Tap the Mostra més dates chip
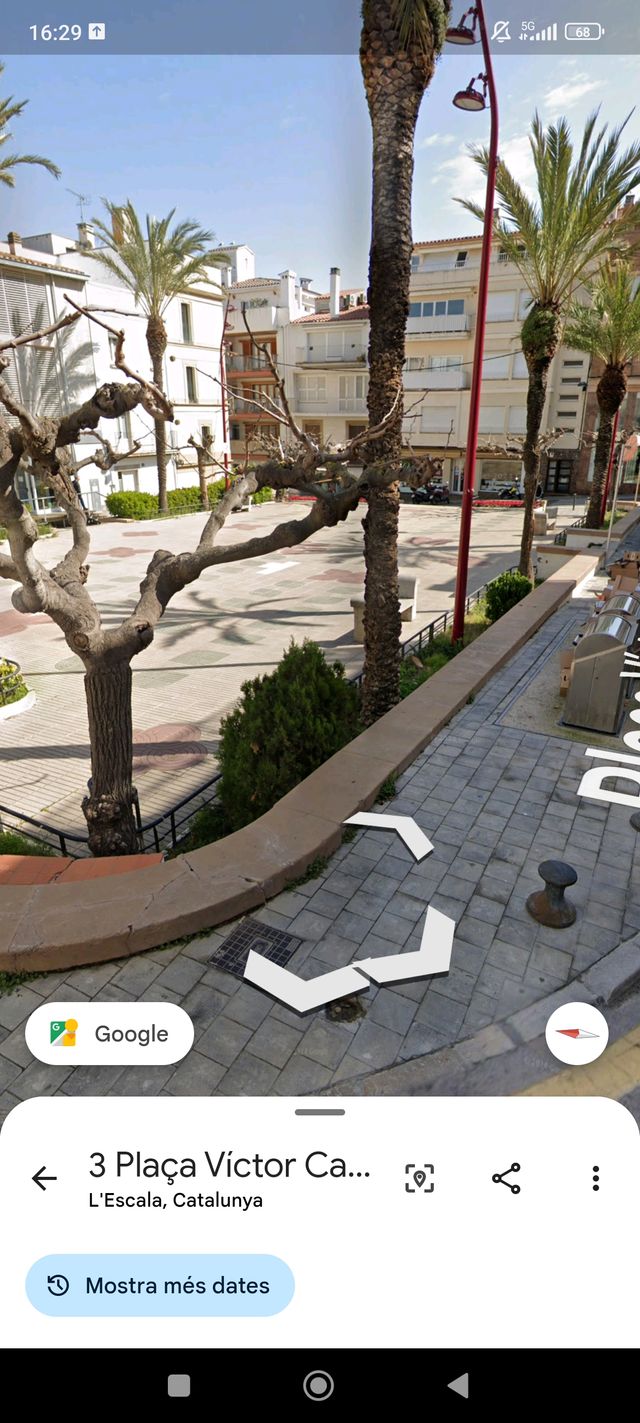640x1423 pixels. 160,1285
